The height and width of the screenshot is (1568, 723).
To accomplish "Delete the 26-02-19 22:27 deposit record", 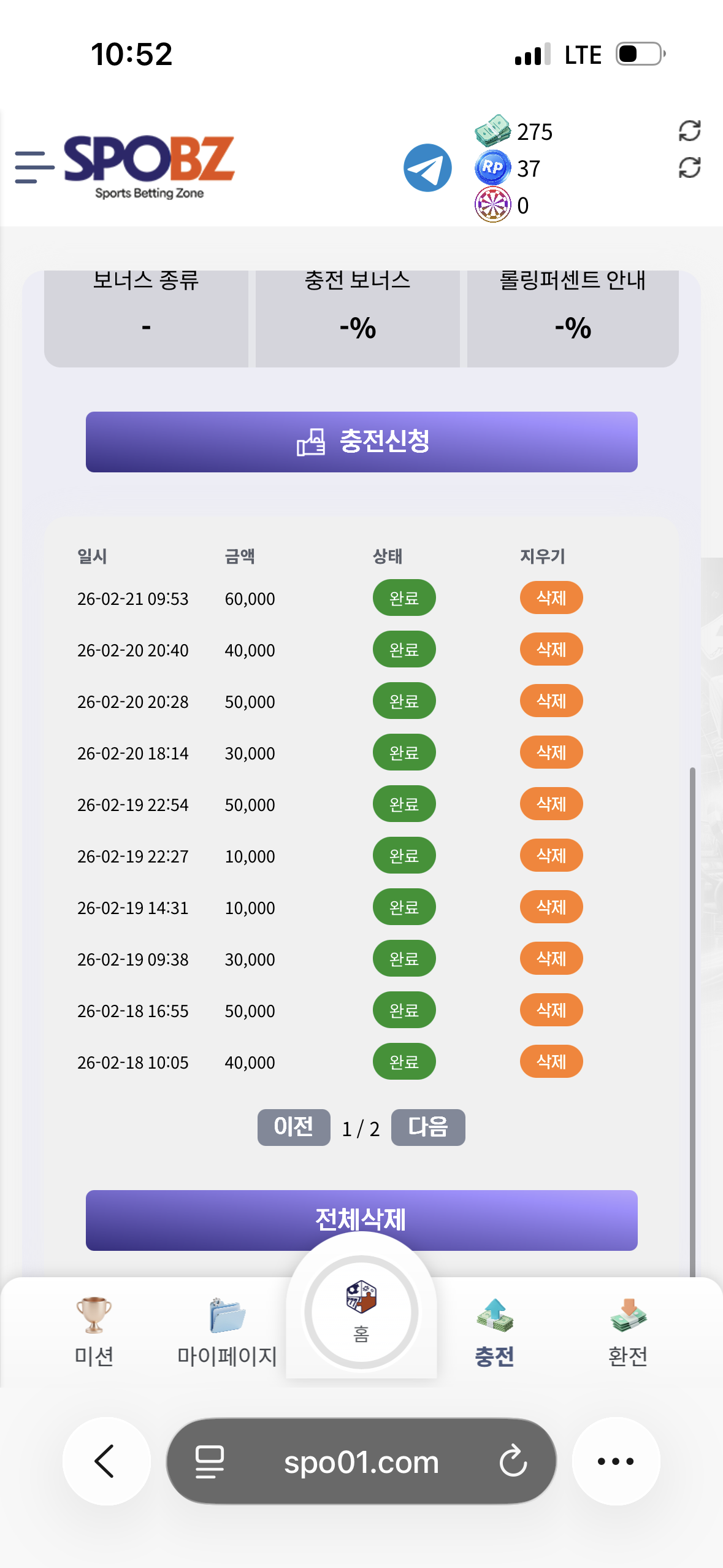I will click(551, 855).
